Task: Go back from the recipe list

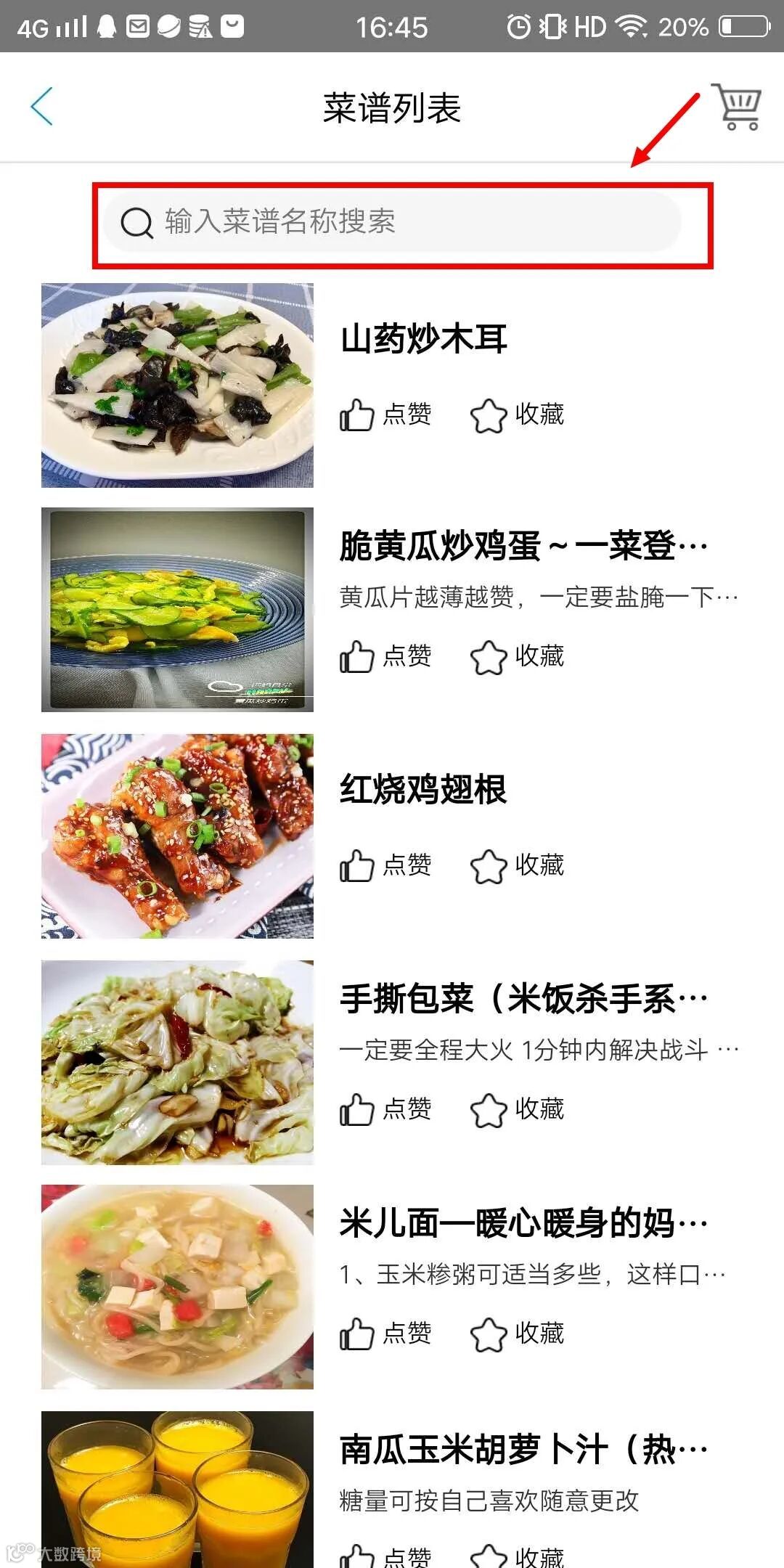Action: tap(42, 107)
